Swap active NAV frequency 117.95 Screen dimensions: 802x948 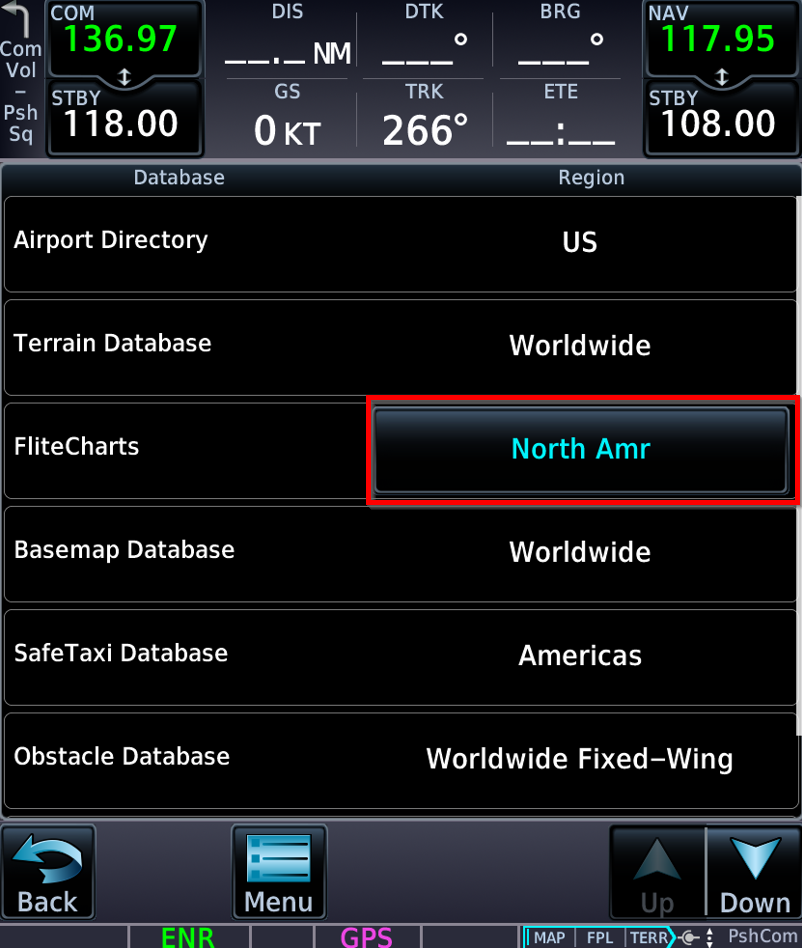point(718,40)
